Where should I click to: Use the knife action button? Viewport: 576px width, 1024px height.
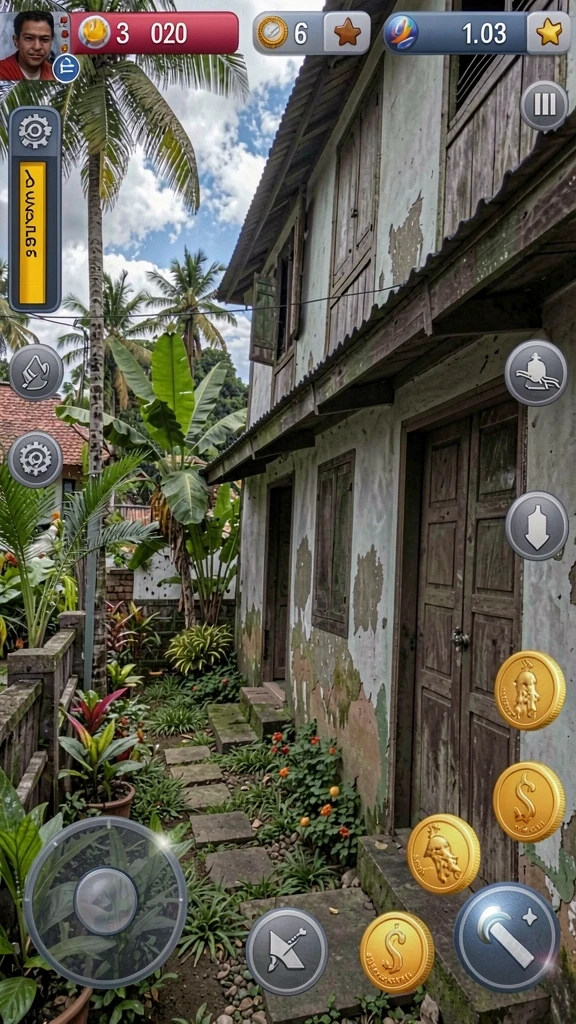pyautogui.click(x=287, y=951)
